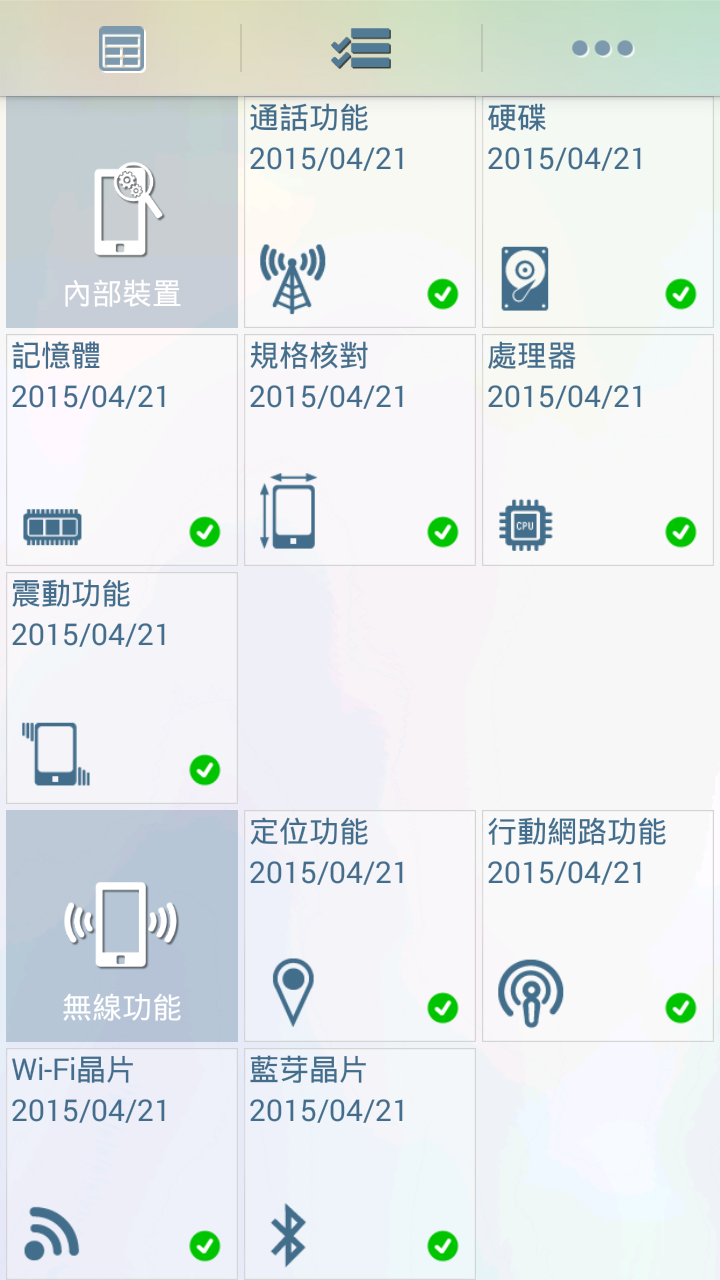720x1280 pixels.
Task: Switch to grid view in top toolbar
Action: tap(120, 47)
